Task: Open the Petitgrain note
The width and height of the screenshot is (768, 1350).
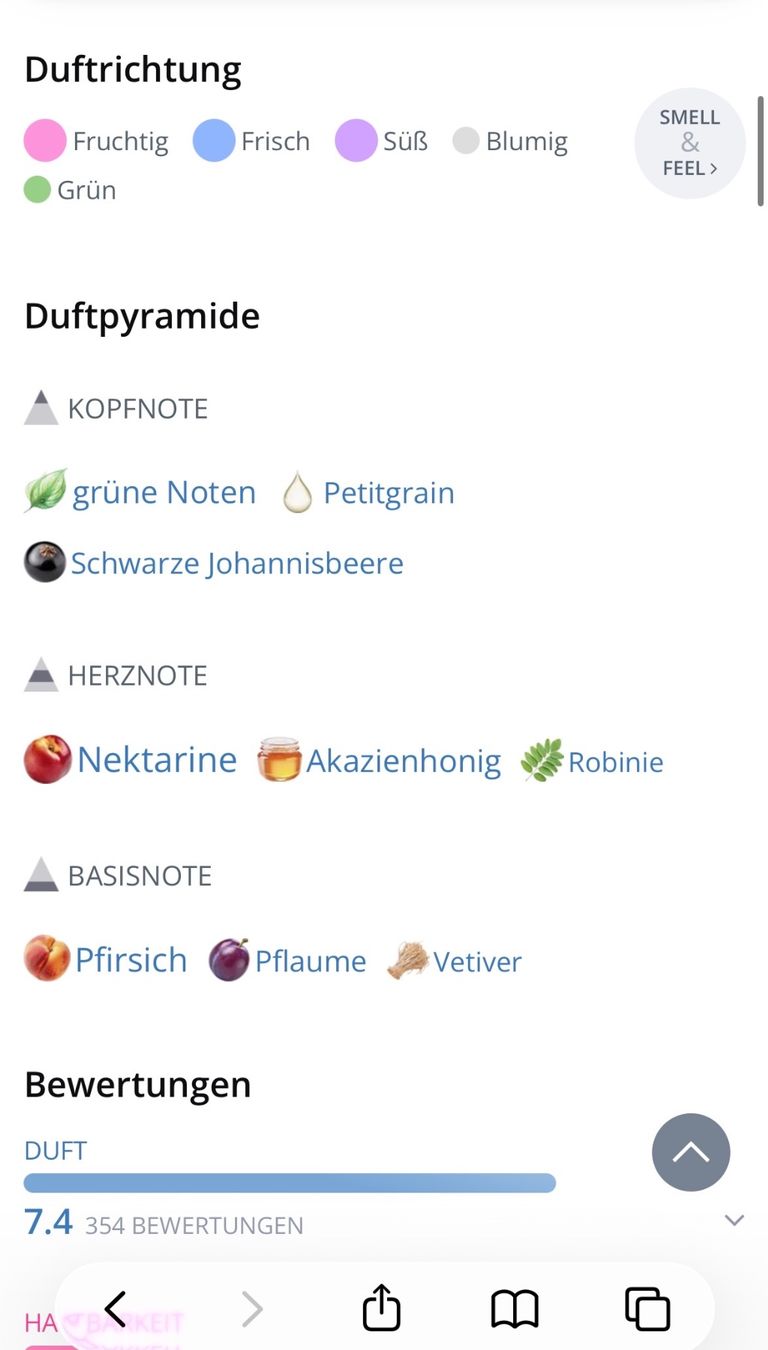Action: [x=368, y=493]
